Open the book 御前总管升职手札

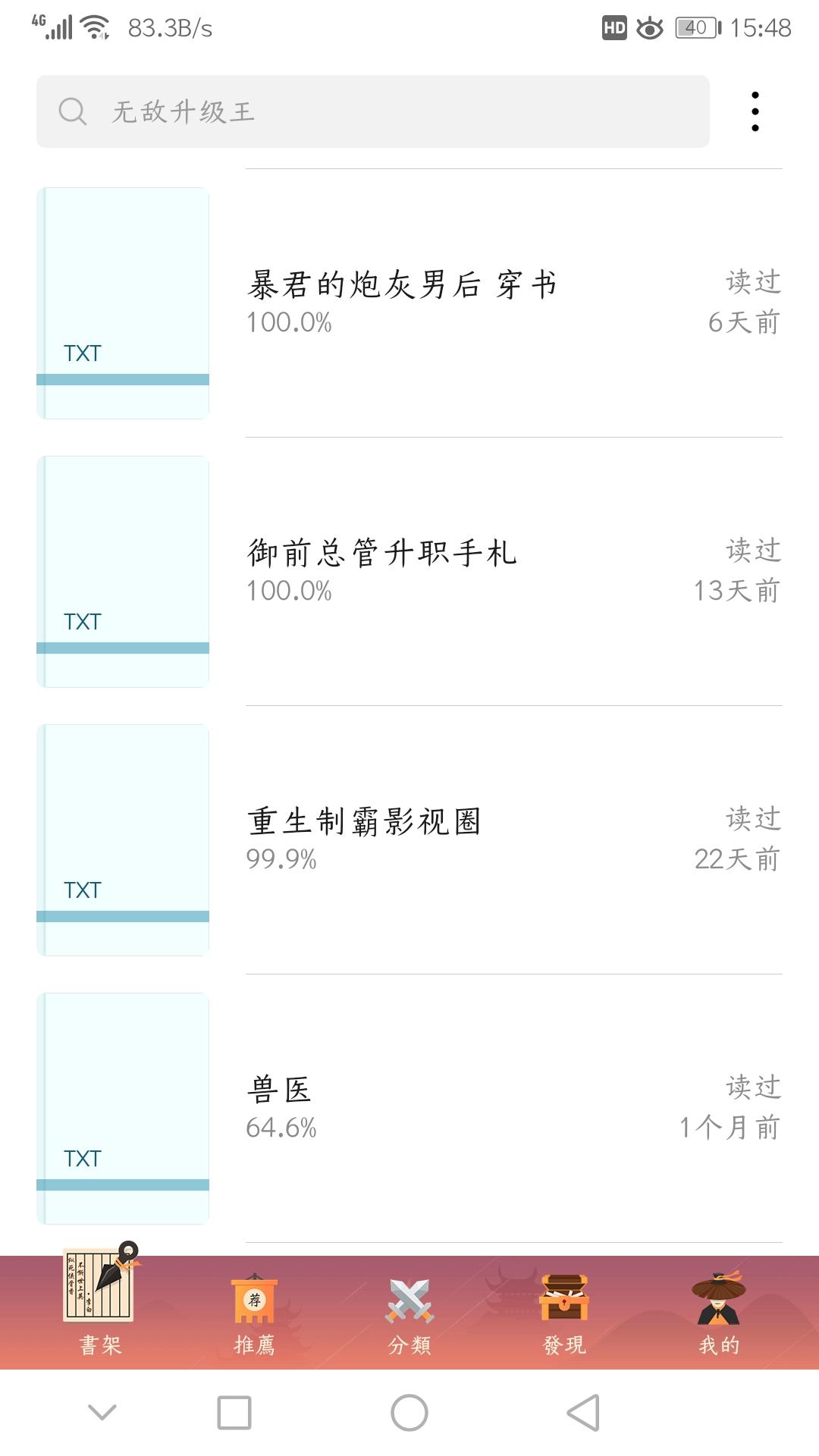point(409,572)
